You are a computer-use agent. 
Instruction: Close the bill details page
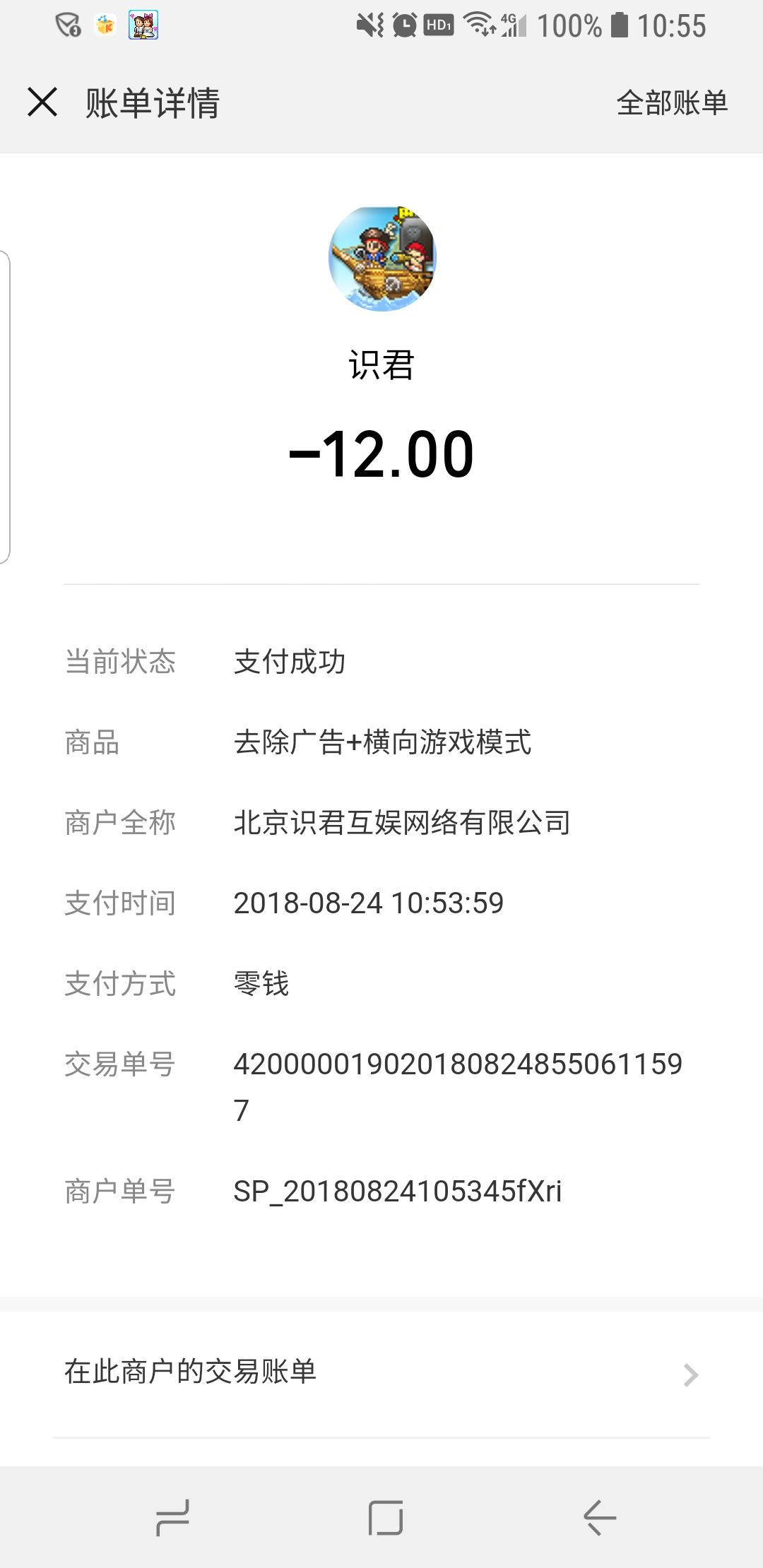(x=42, y=102)
